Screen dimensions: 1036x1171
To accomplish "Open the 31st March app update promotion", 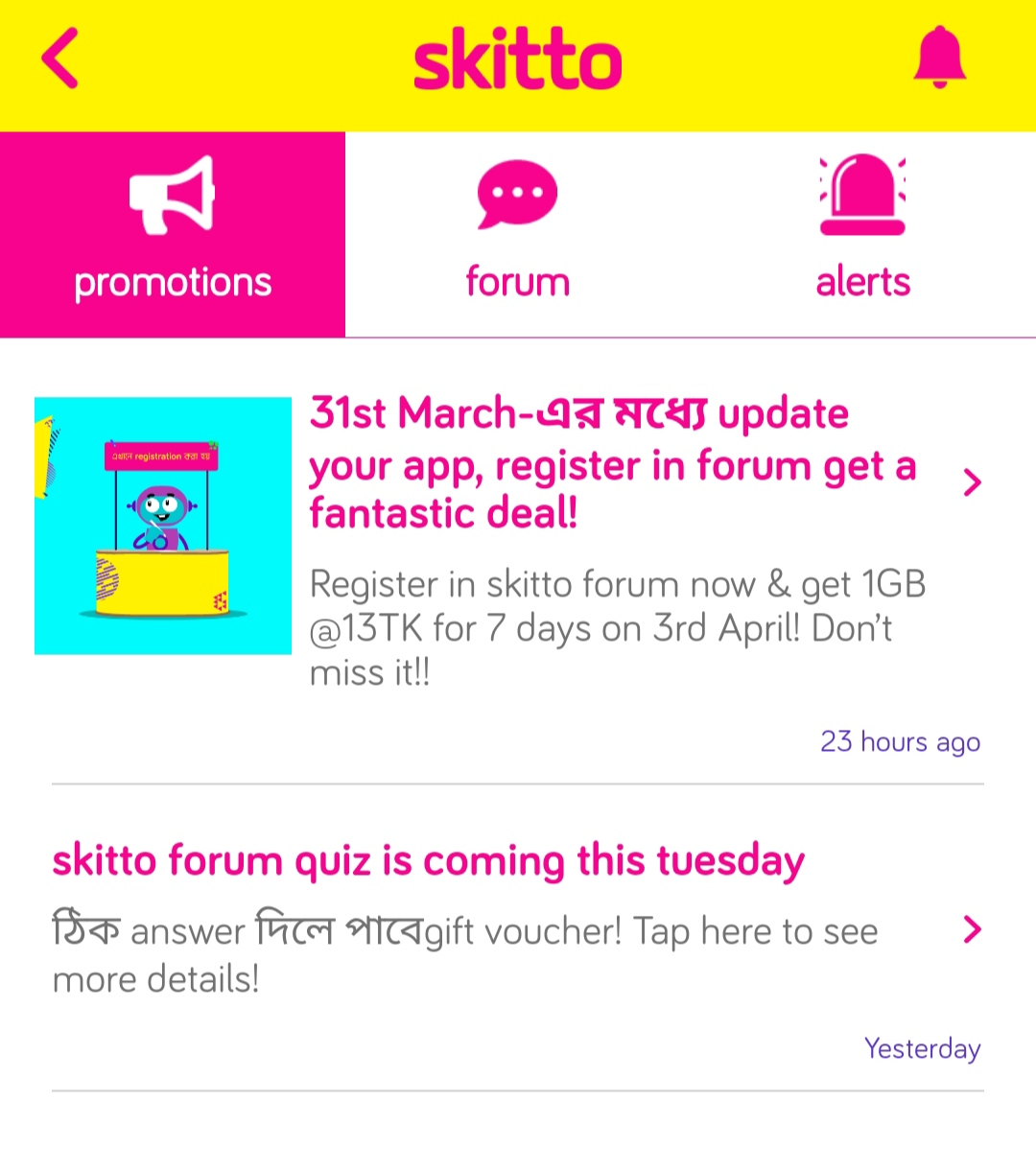I will point(612,465).
